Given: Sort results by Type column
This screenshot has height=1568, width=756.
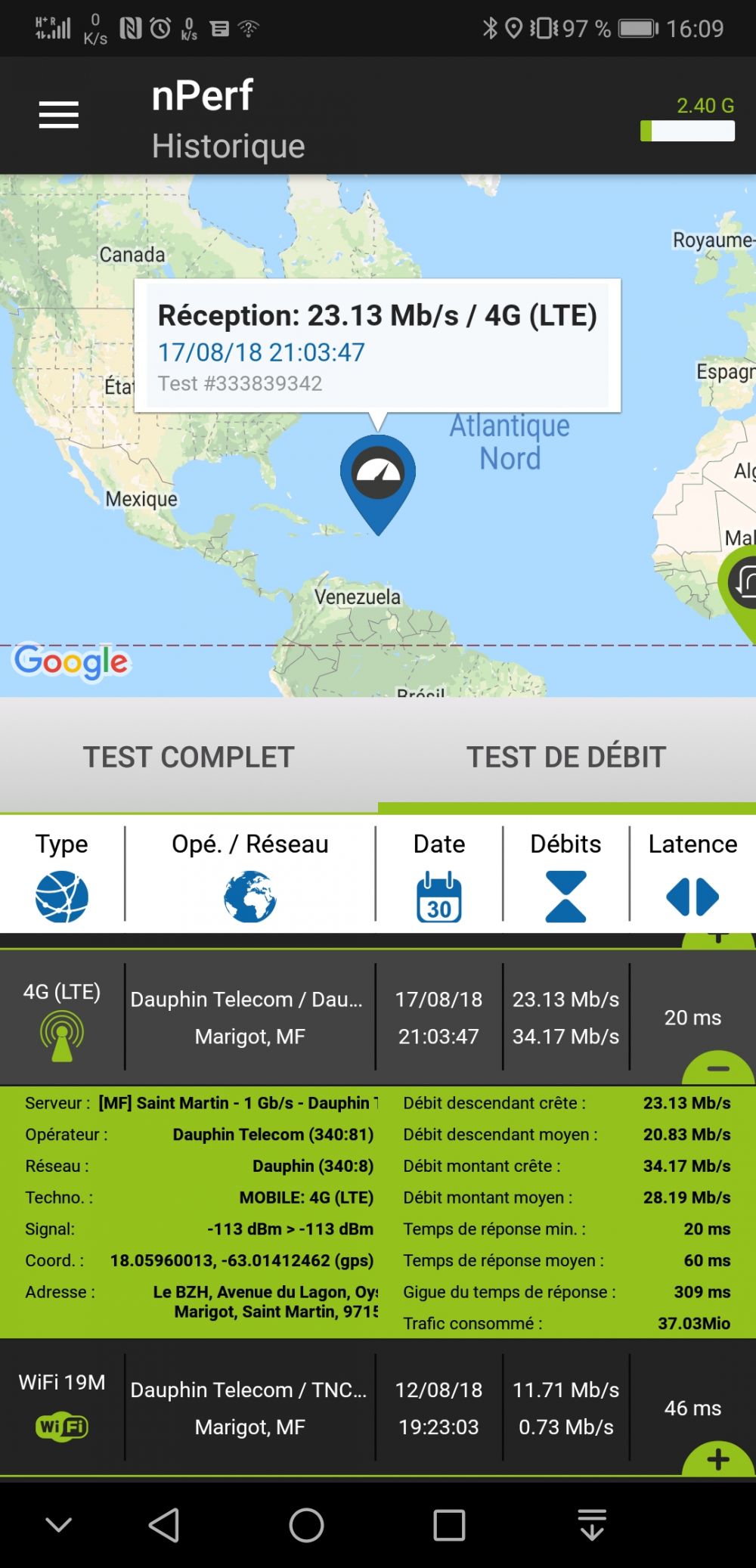Looking at the screenshot, I should click(62, 875).
